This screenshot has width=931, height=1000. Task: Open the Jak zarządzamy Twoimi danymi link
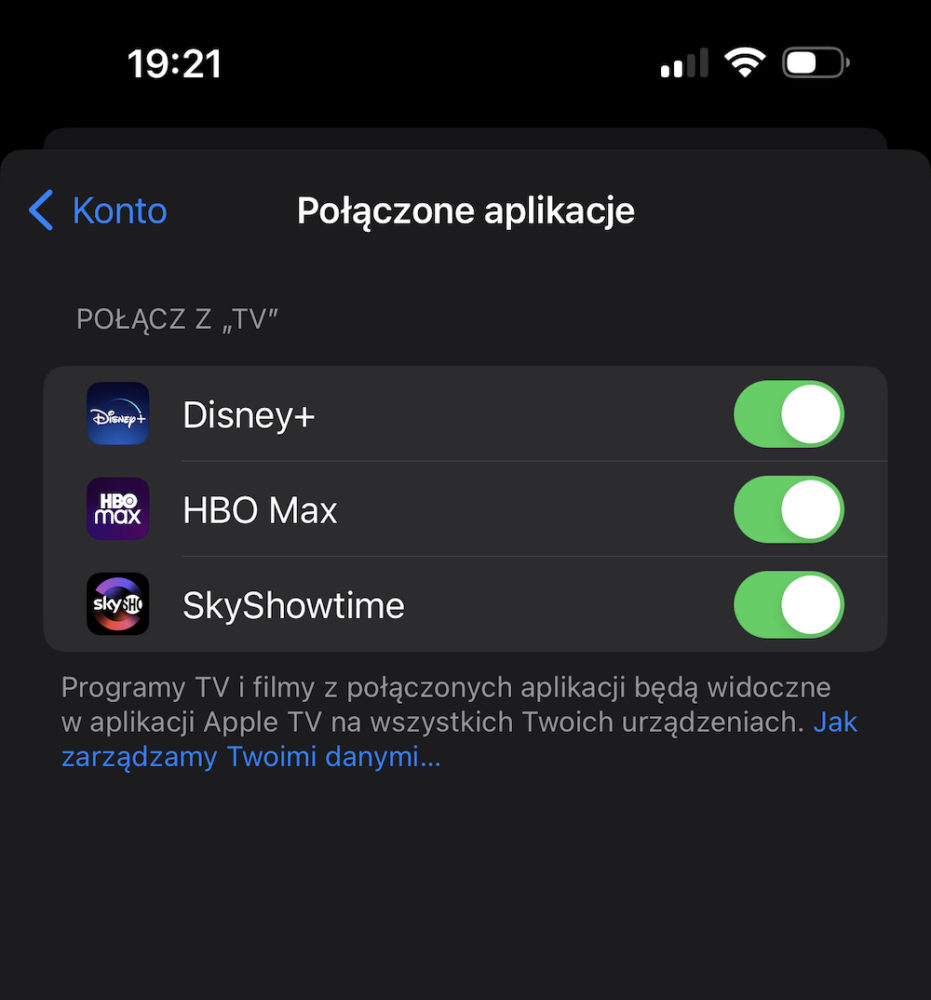[250, 756]
